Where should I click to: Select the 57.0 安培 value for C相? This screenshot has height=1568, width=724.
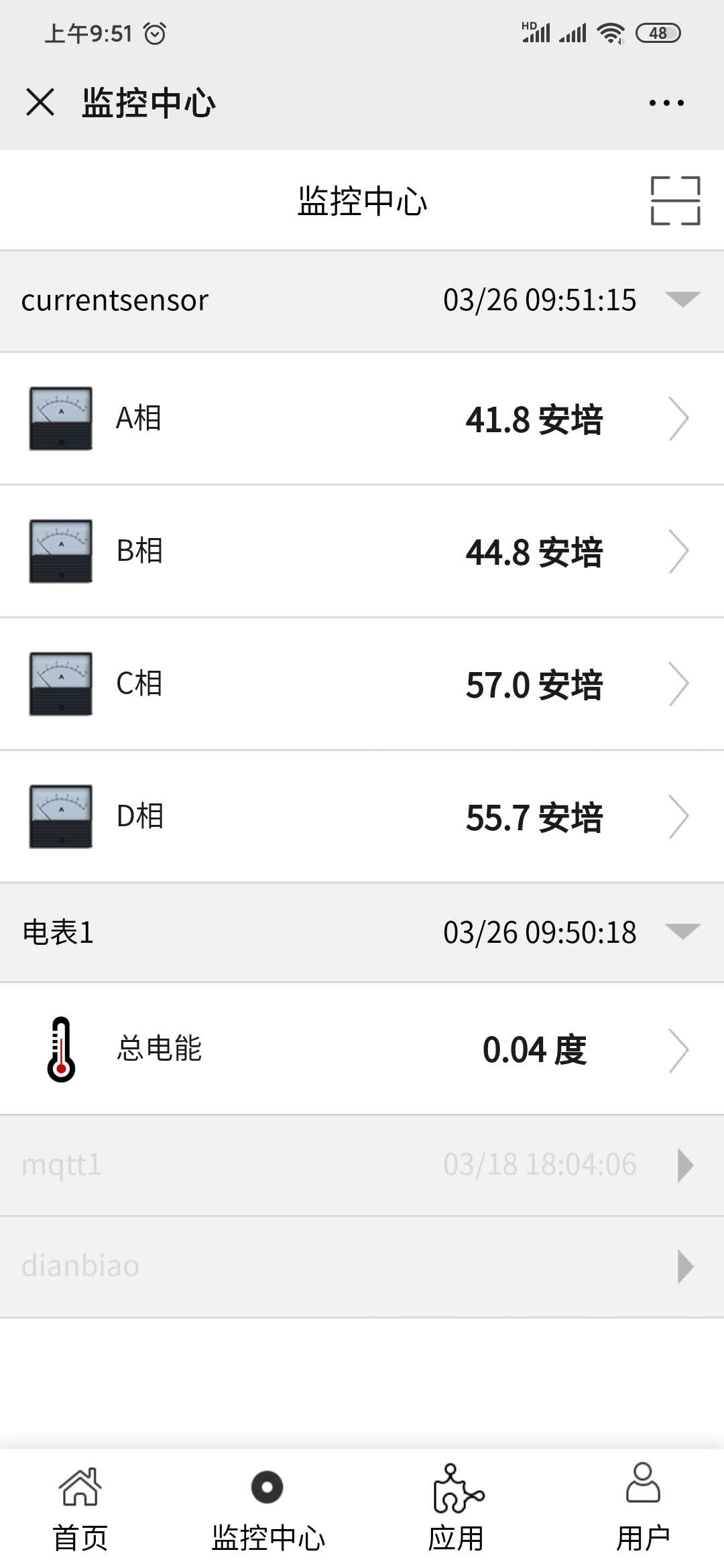click(534, 685)
